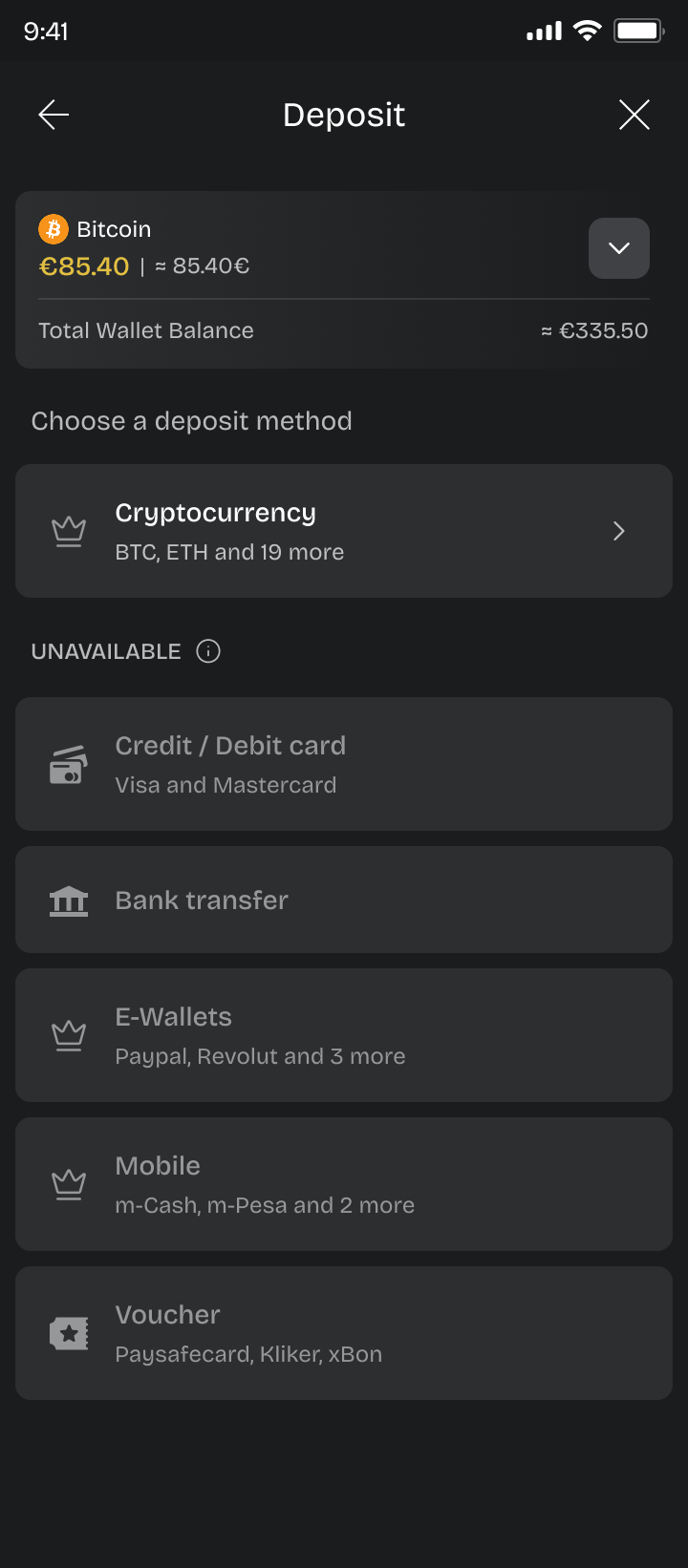The width and height of the screenshot is (688, 1568).
Task: Select the Bank transfer option
Action: click(344, 900)
